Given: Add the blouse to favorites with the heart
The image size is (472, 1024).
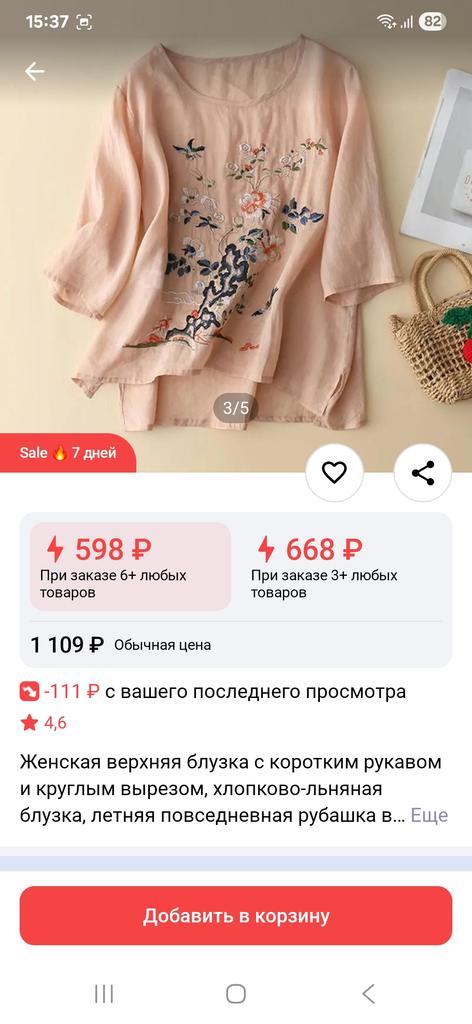Looking at the screenshot, I should tap(334, 473).
